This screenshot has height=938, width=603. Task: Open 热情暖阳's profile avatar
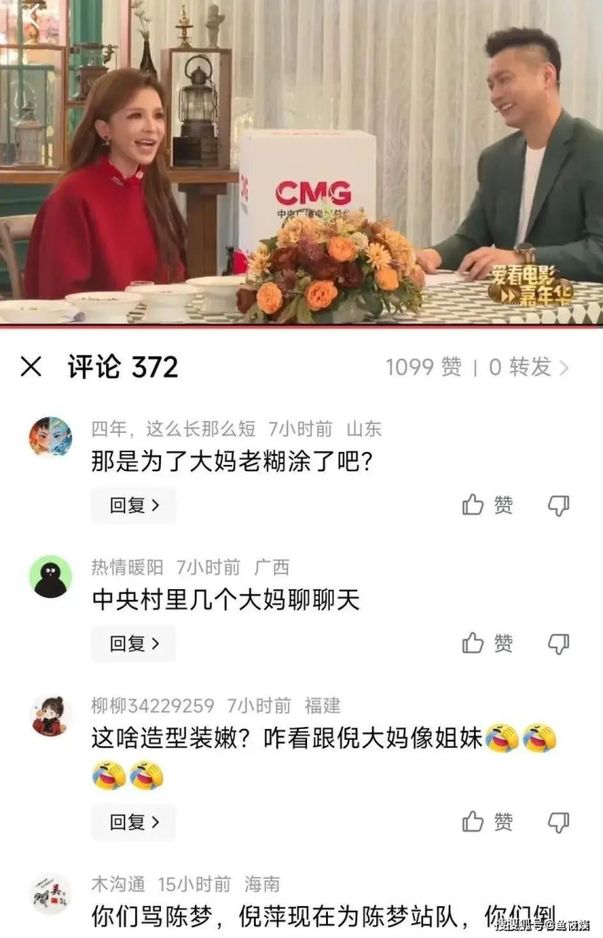[x=50, y=576]
